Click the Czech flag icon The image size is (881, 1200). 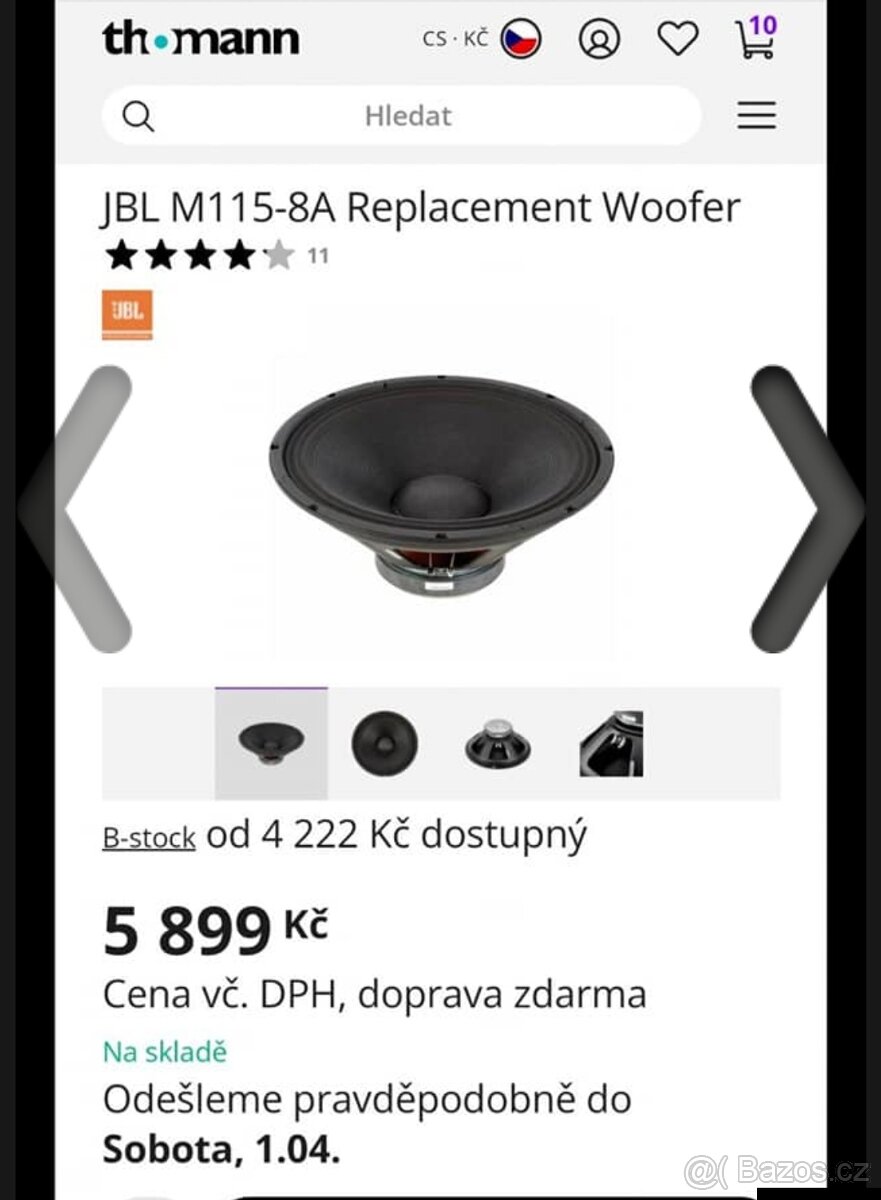(519, 39)
